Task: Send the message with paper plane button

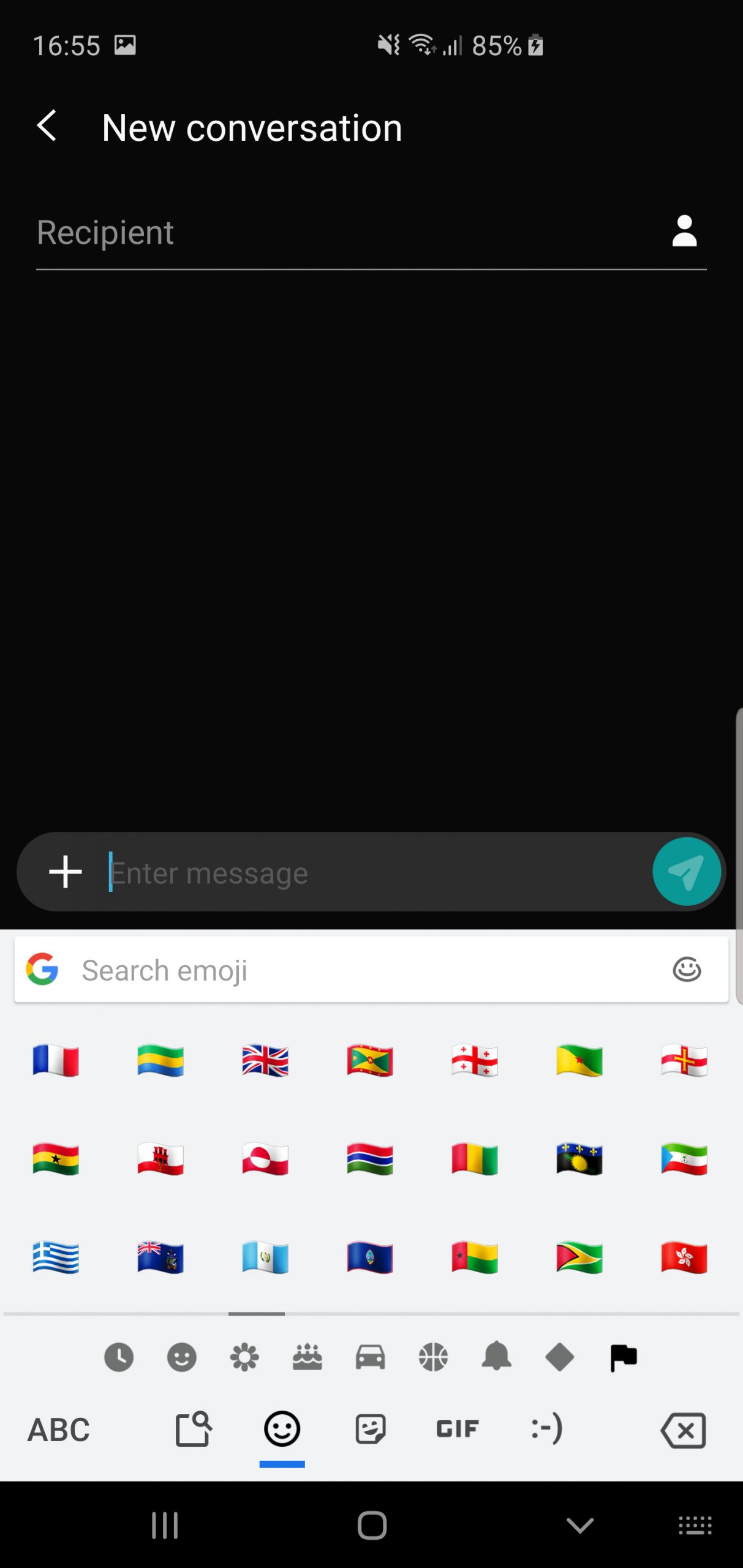Action: click(x=687, y=872)
